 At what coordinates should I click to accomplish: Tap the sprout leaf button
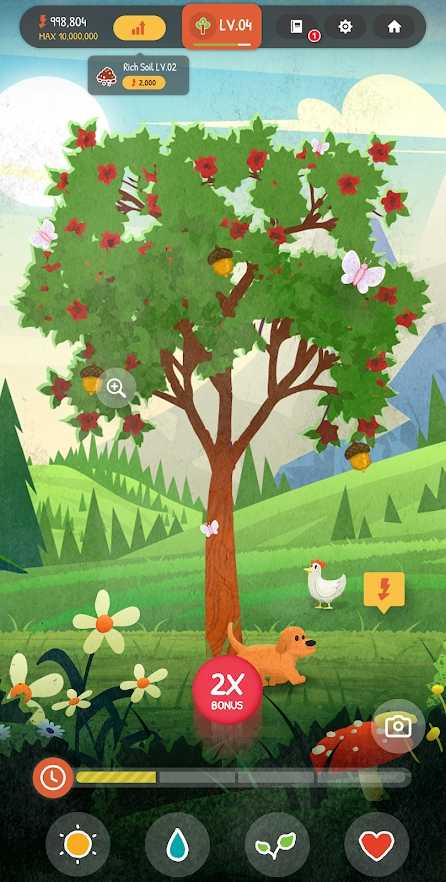(x=277, y=844)
